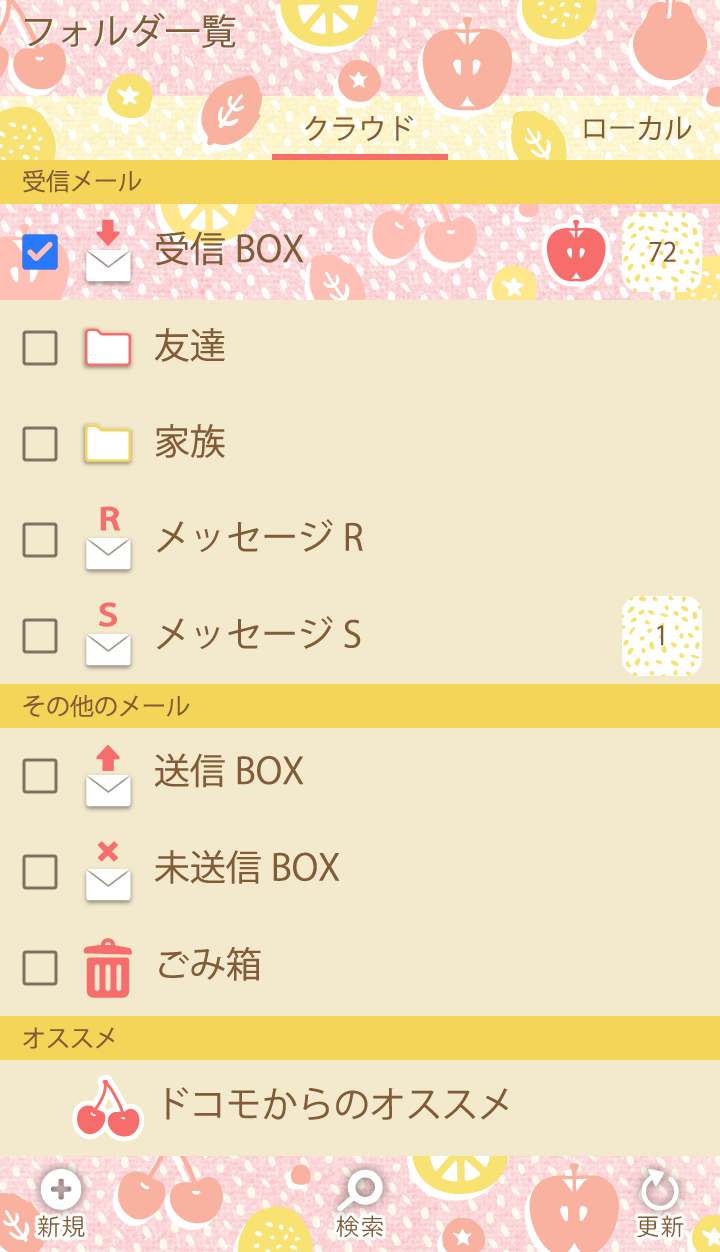Open the メッセージ R folder
720x1252 pixels.
[x=300, y=539]
